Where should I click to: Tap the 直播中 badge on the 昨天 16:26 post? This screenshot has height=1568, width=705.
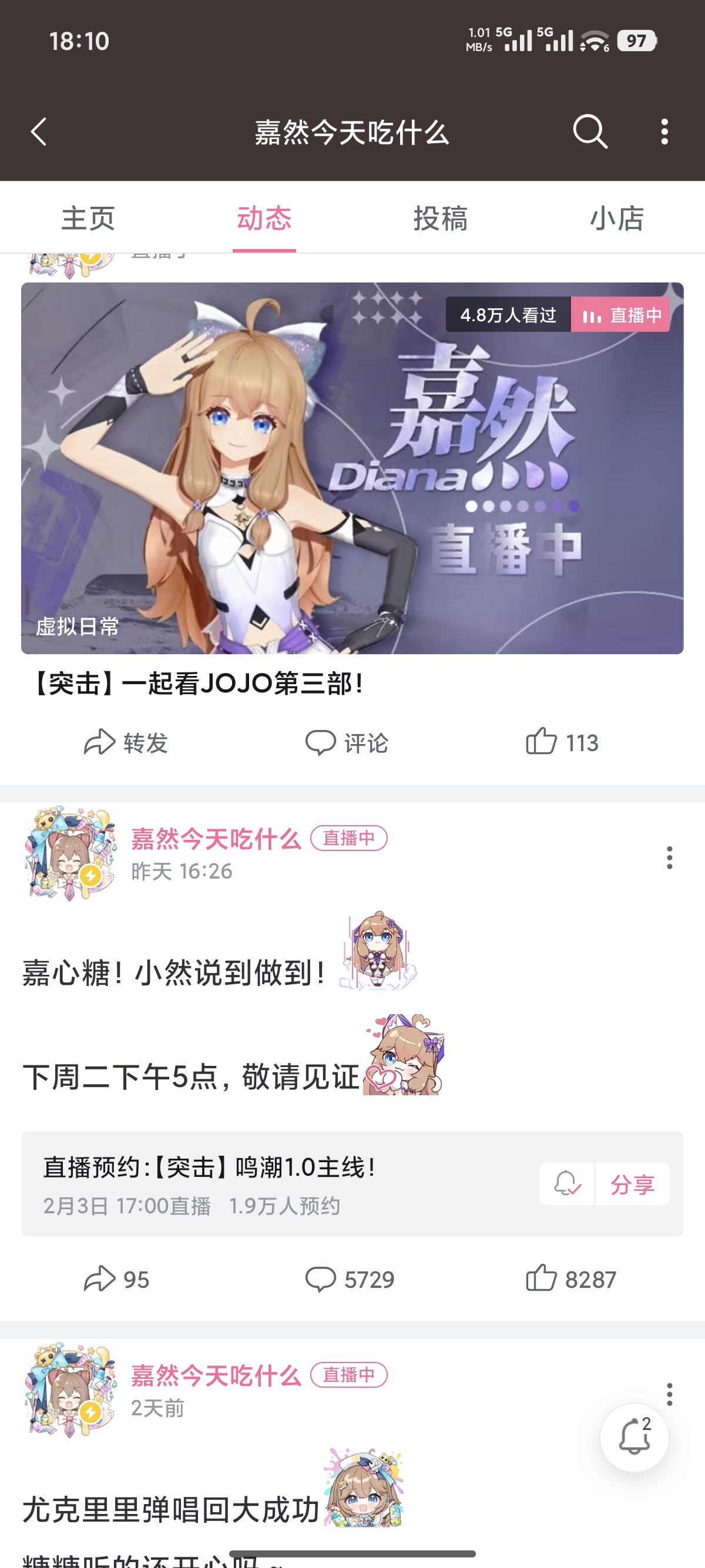point(349,838)
